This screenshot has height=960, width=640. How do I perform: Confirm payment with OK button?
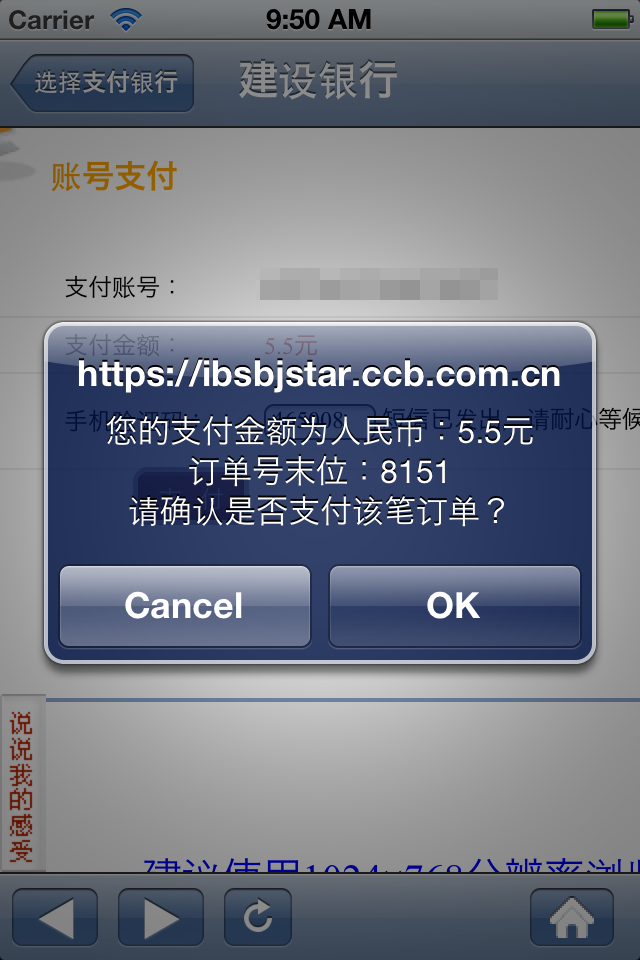point(454,606)
